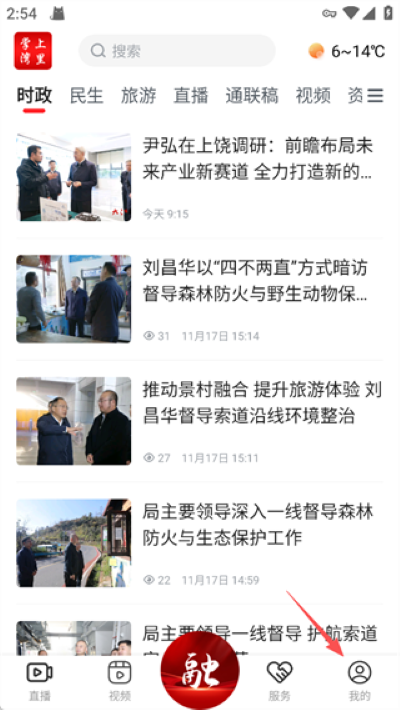Screen dimensions: 400x710
Task: Open the channel list hamburger menu
Action: pos(375,96)
